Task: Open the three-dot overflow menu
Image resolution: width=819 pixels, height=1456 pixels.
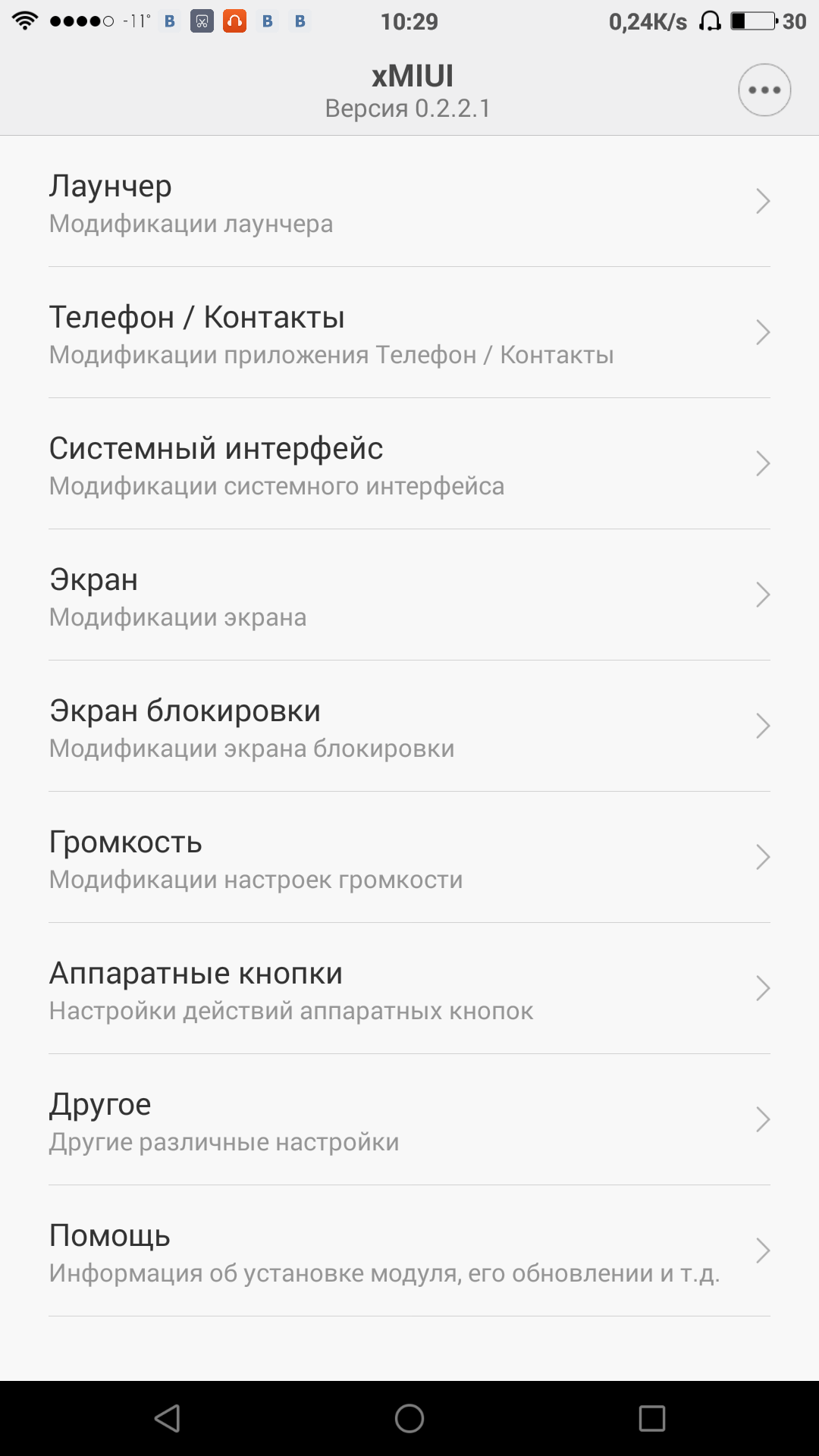Action: (764, 90)
